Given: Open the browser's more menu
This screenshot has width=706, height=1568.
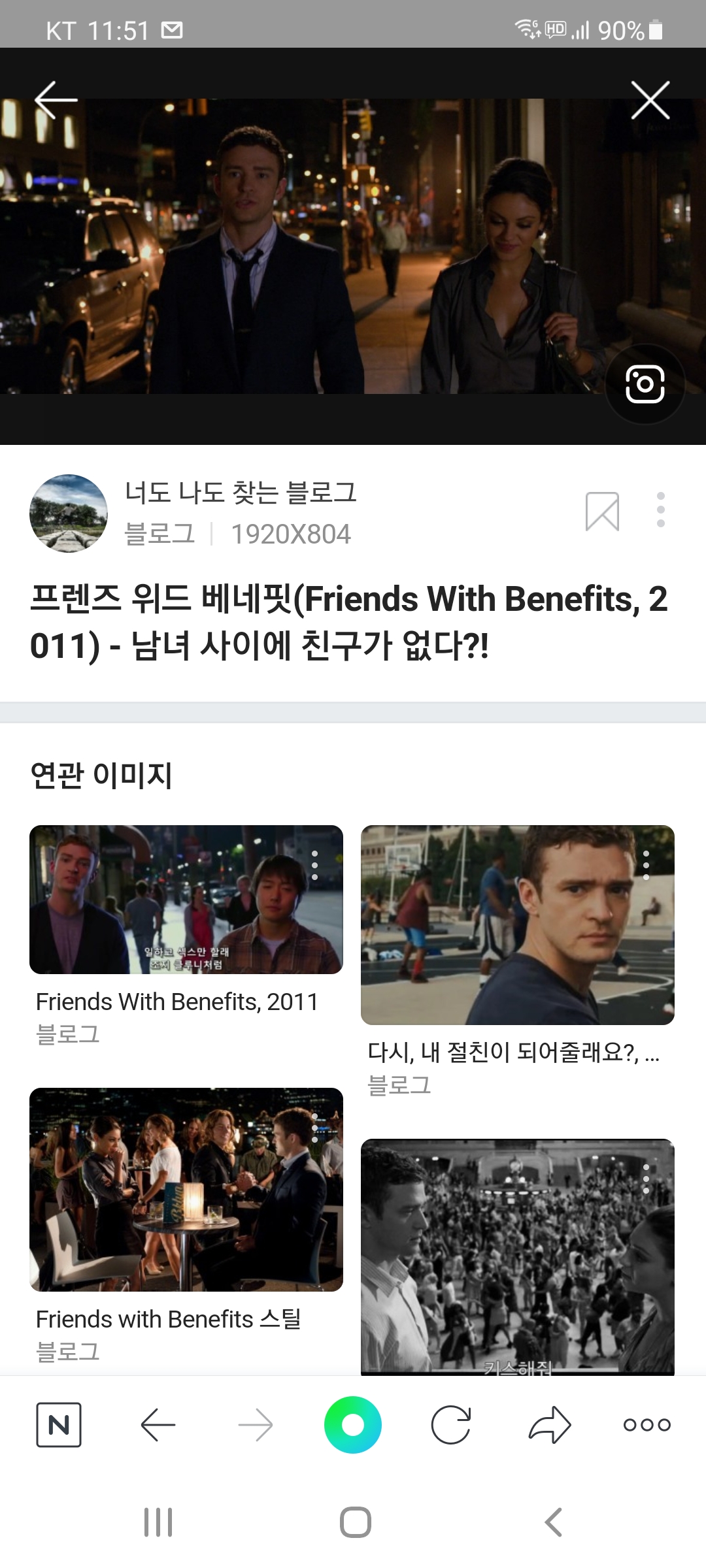Looking at the screenshot, I should [647, 1424].
